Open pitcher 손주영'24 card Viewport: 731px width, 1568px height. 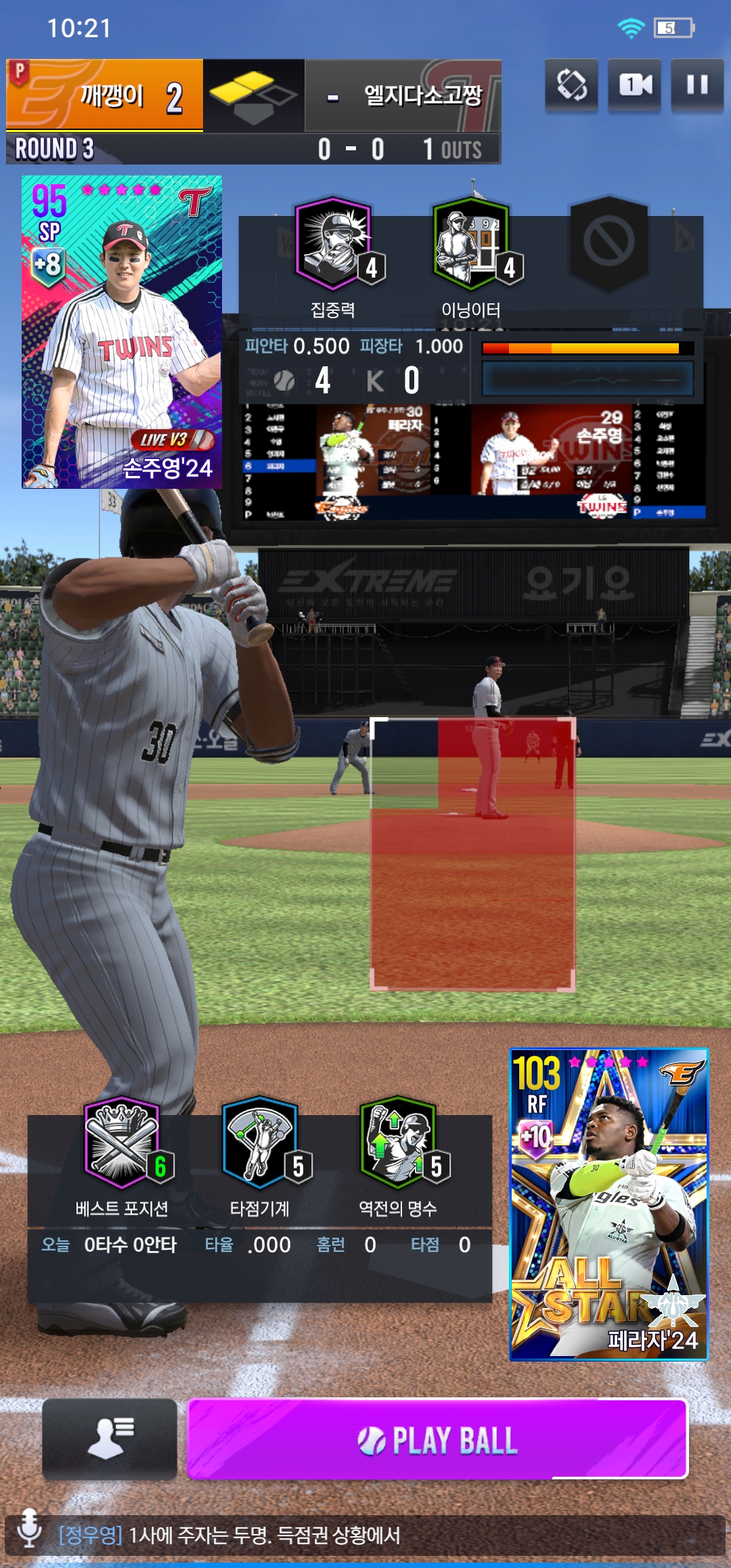(x=122, y=332)
